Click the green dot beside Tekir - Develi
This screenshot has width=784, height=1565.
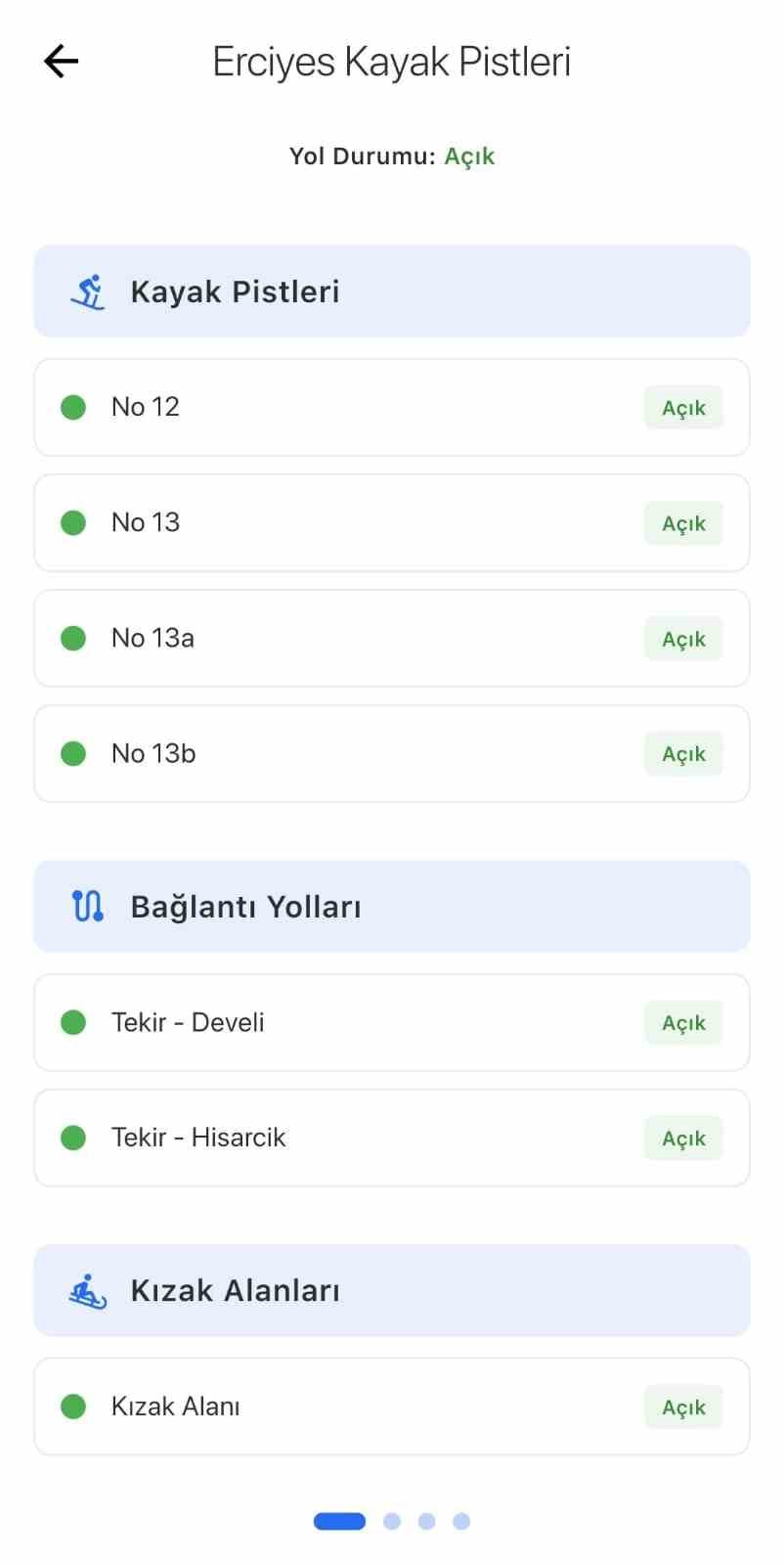(x=72, y=1022)
